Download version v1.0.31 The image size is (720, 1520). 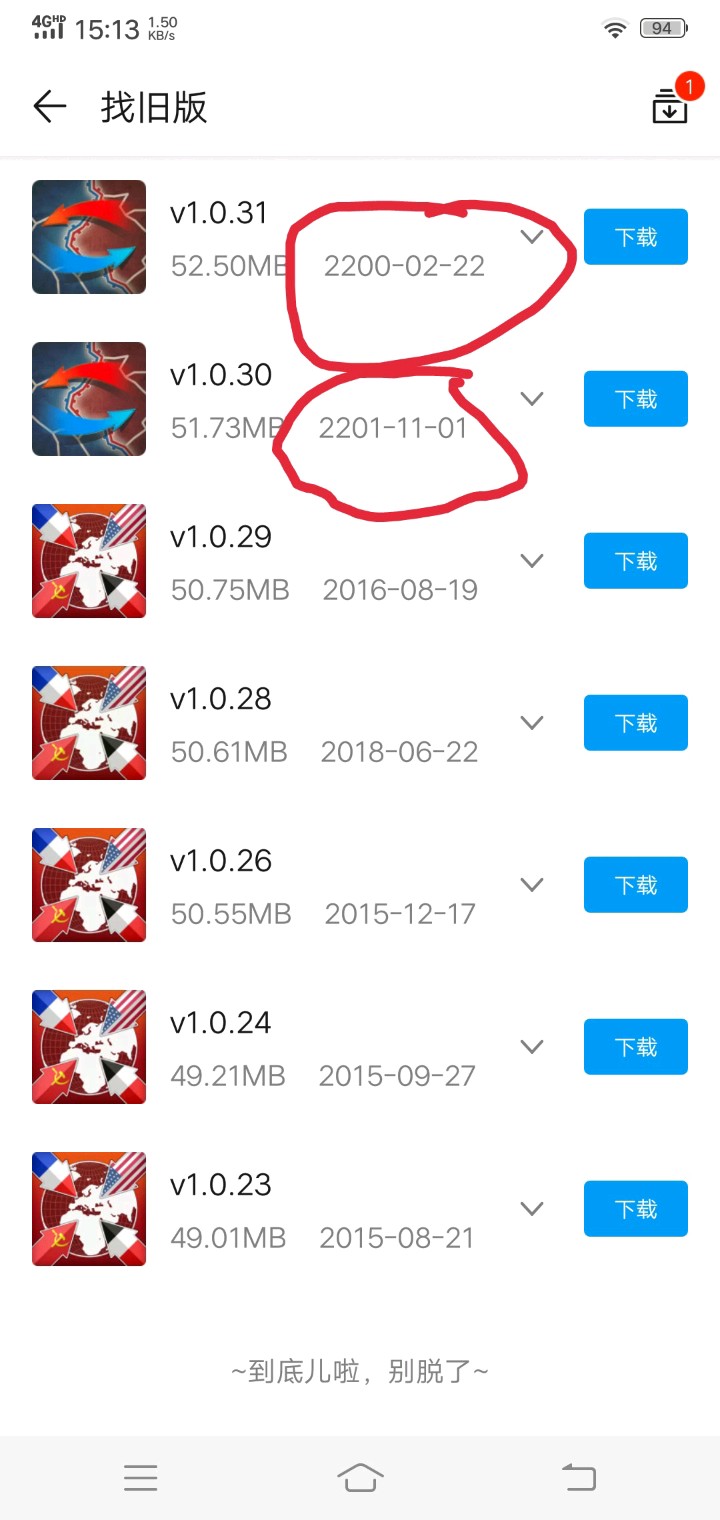click(x=635, y=237)
